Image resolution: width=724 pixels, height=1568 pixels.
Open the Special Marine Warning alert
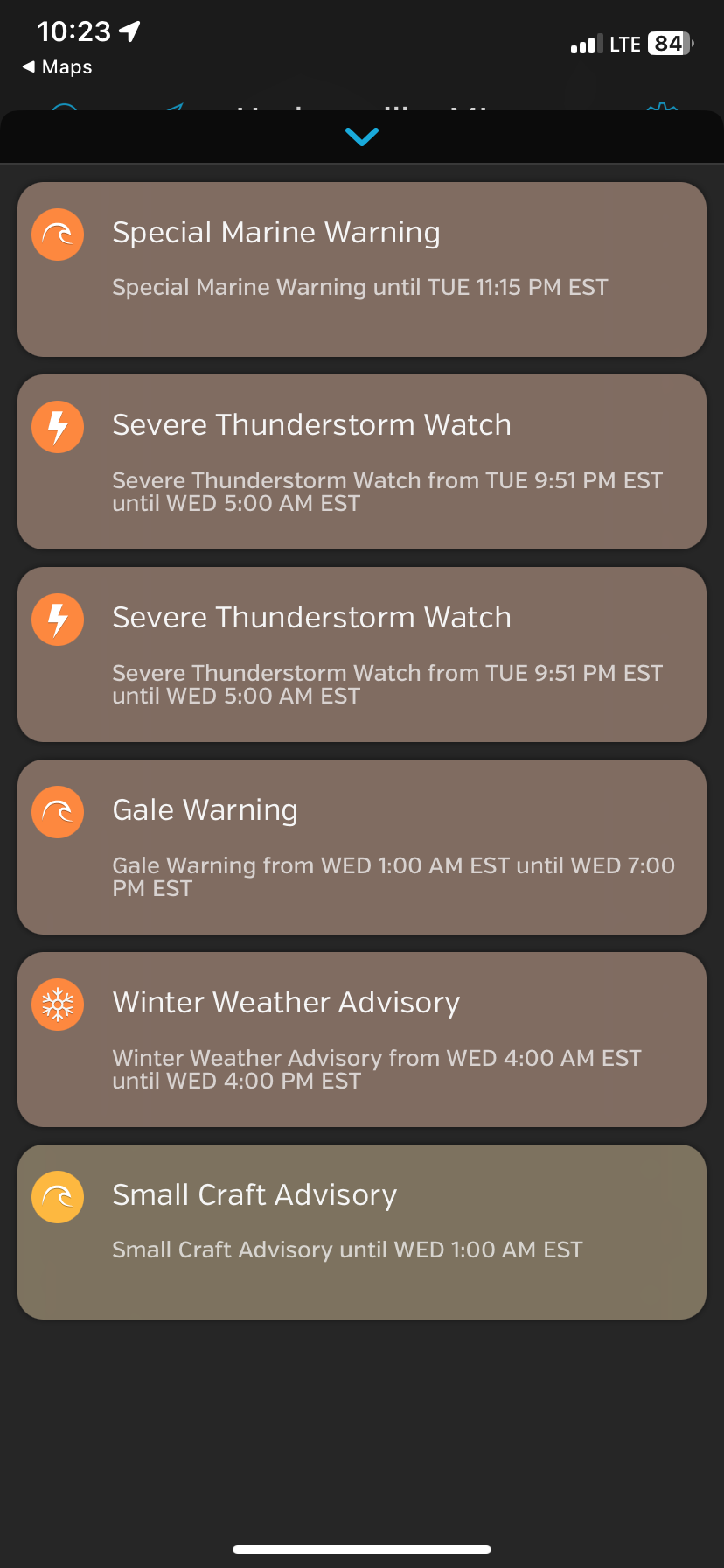pyautogui.click(x=362, y=269)
